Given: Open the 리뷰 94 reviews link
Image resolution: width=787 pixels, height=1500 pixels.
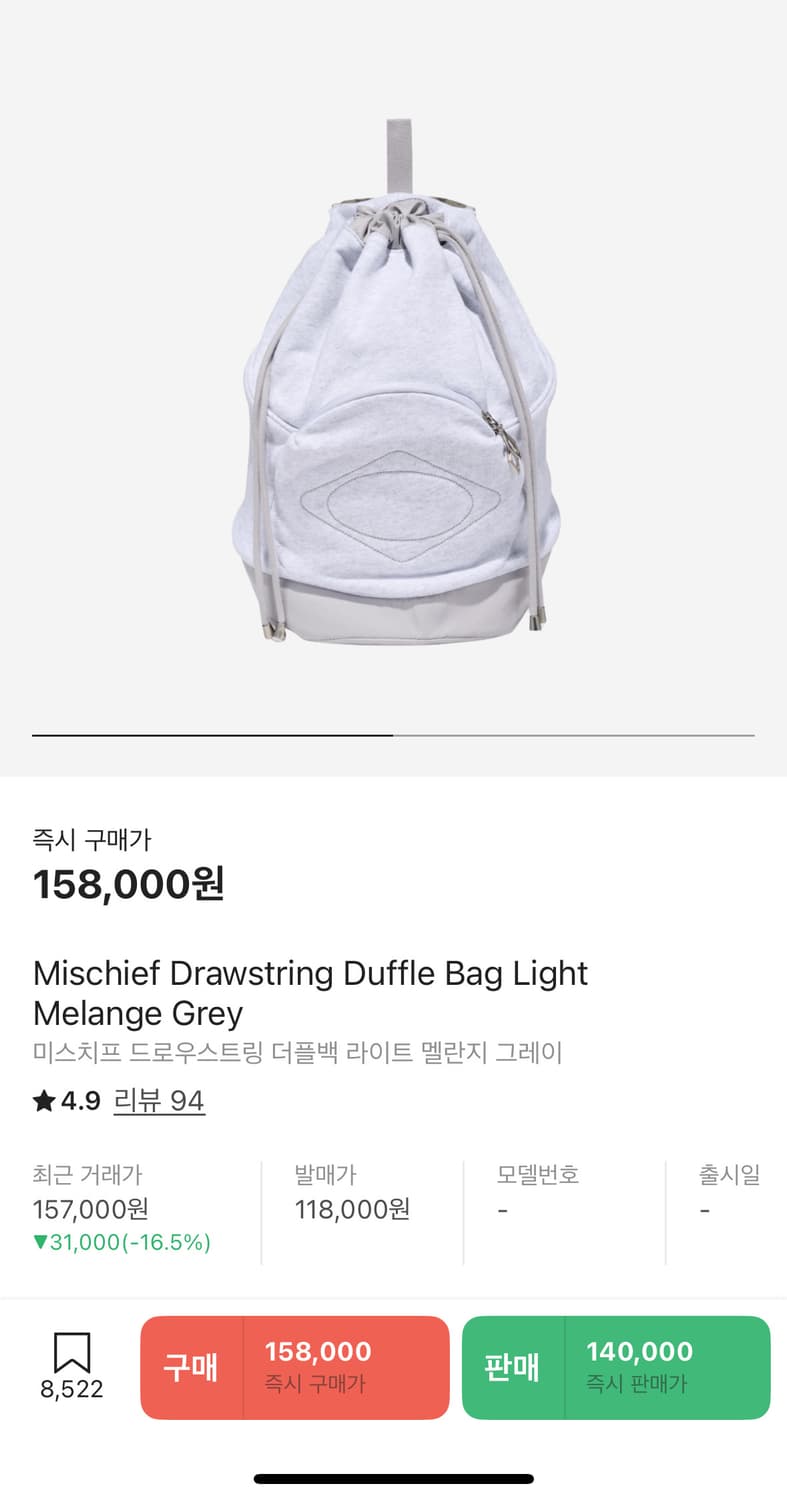Looking at the screenshot, I should [160, 1100].
